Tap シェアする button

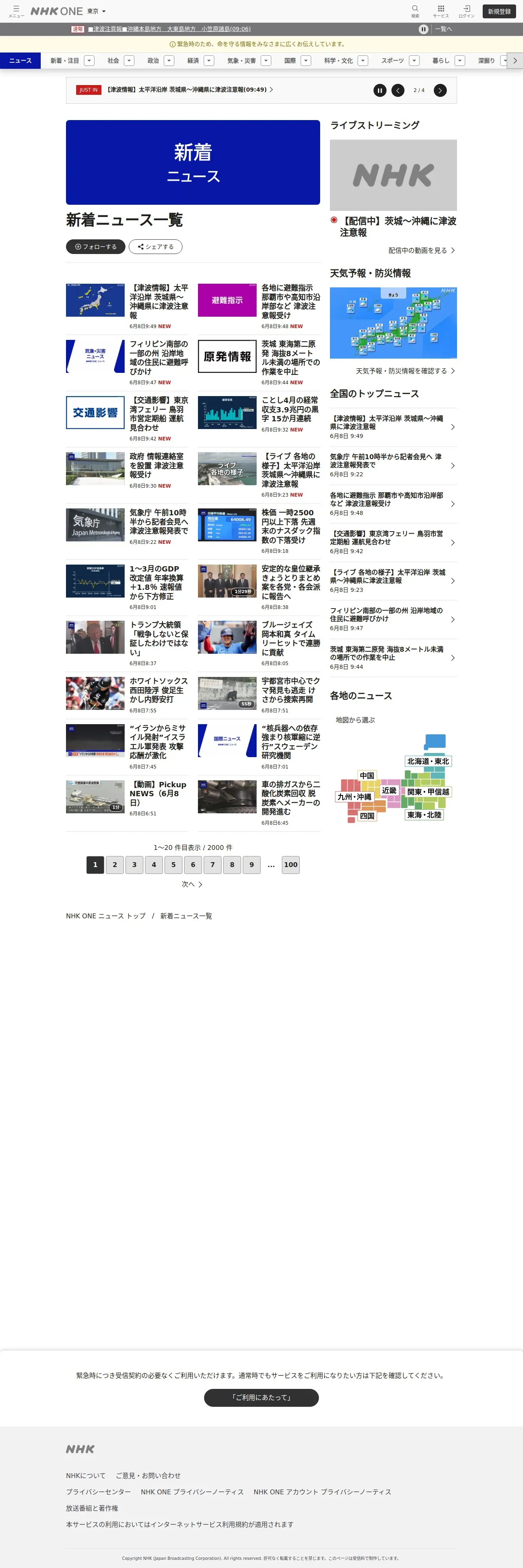pos(155,247)
